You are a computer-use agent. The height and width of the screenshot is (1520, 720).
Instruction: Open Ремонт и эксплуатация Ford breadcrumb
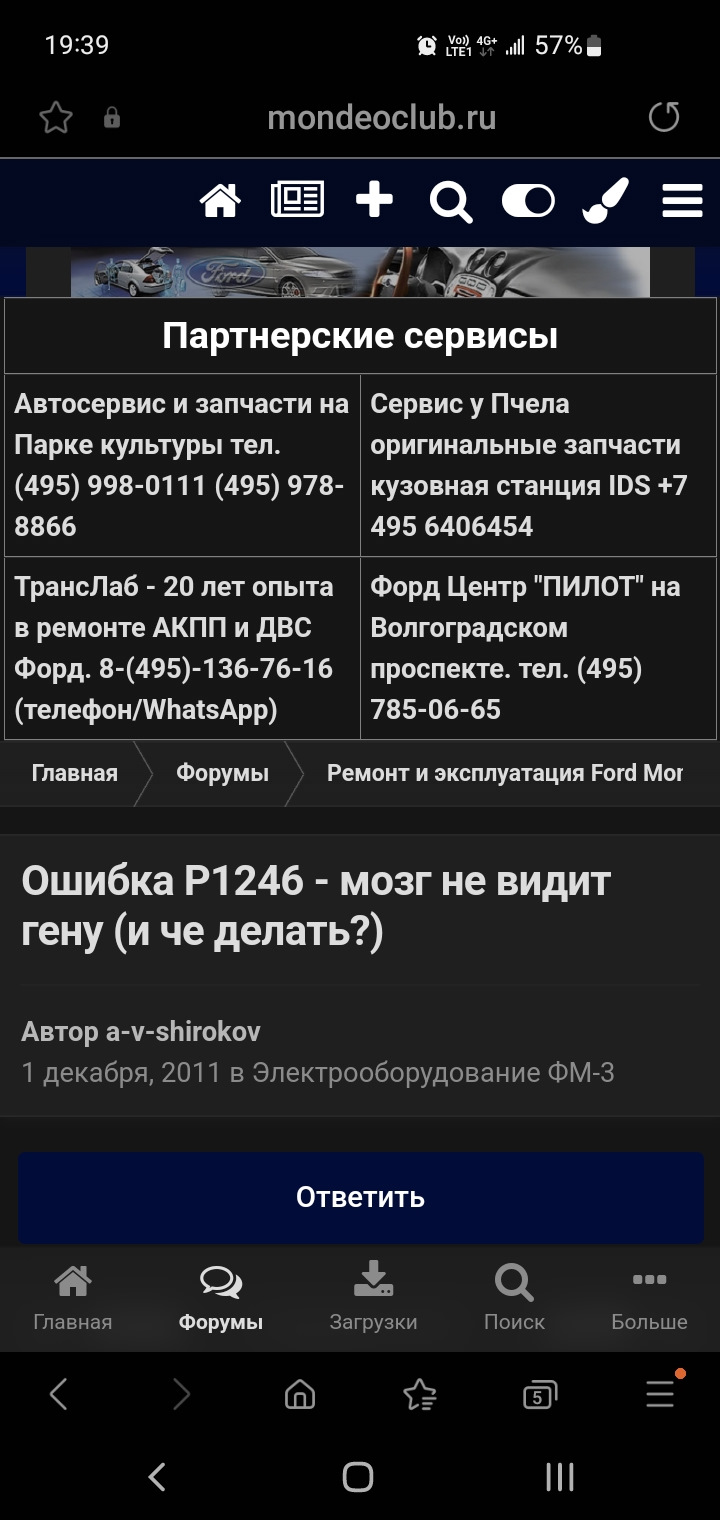[x=505, y=773]
